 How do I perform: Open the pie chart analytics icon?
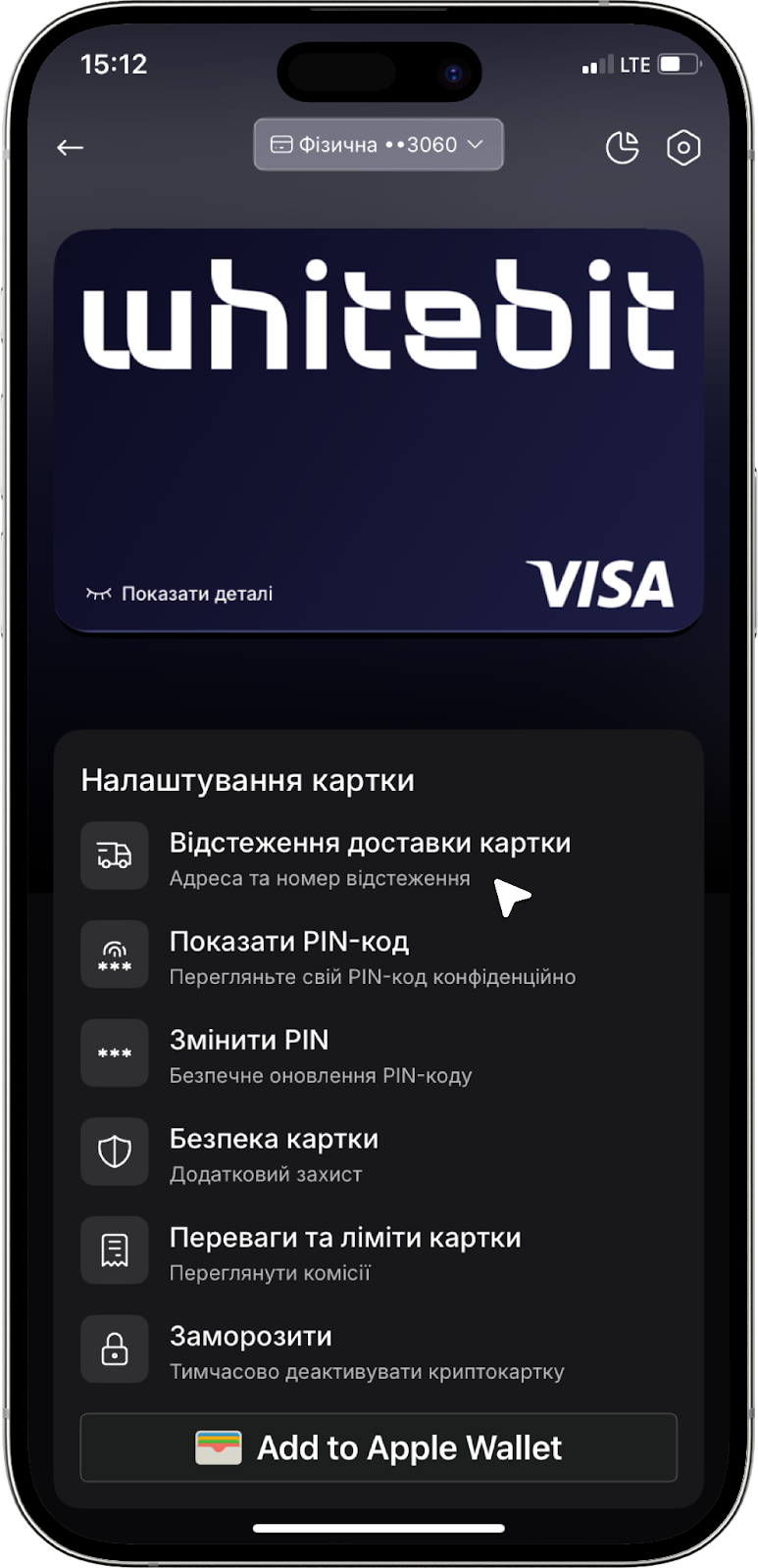[x=622, y=147]
